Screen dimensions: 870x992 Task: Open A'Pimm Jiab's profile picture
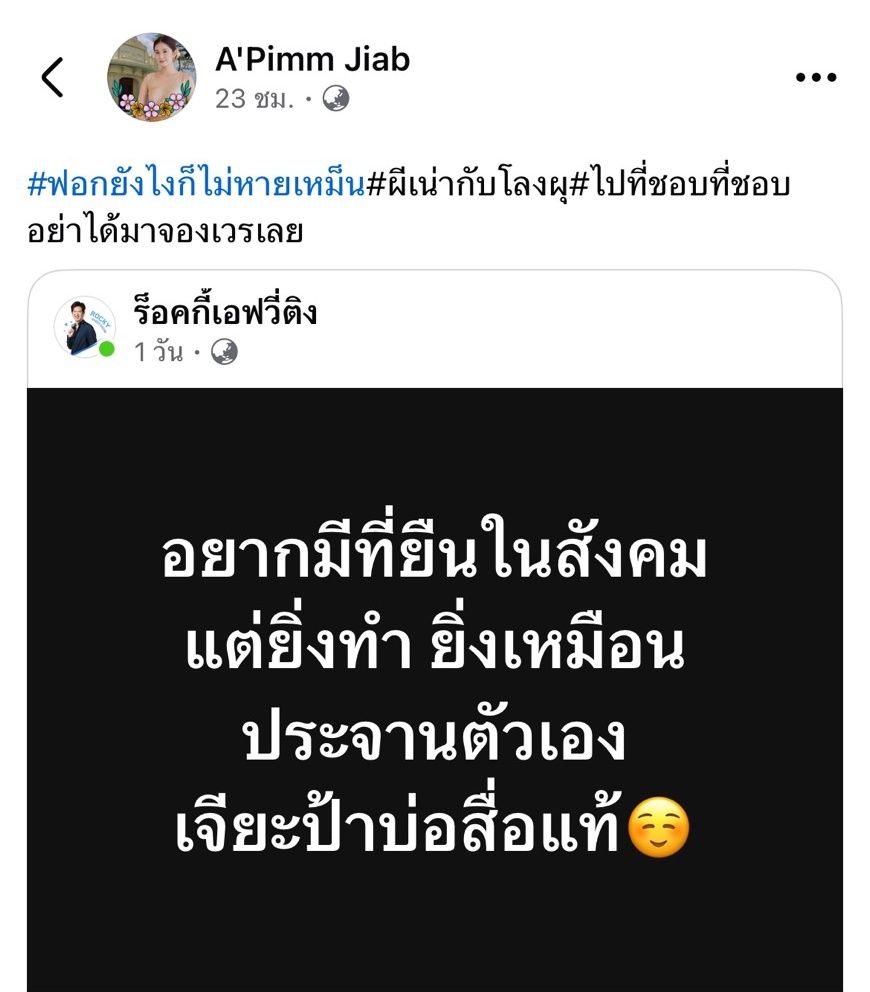[x=151, y=78]
